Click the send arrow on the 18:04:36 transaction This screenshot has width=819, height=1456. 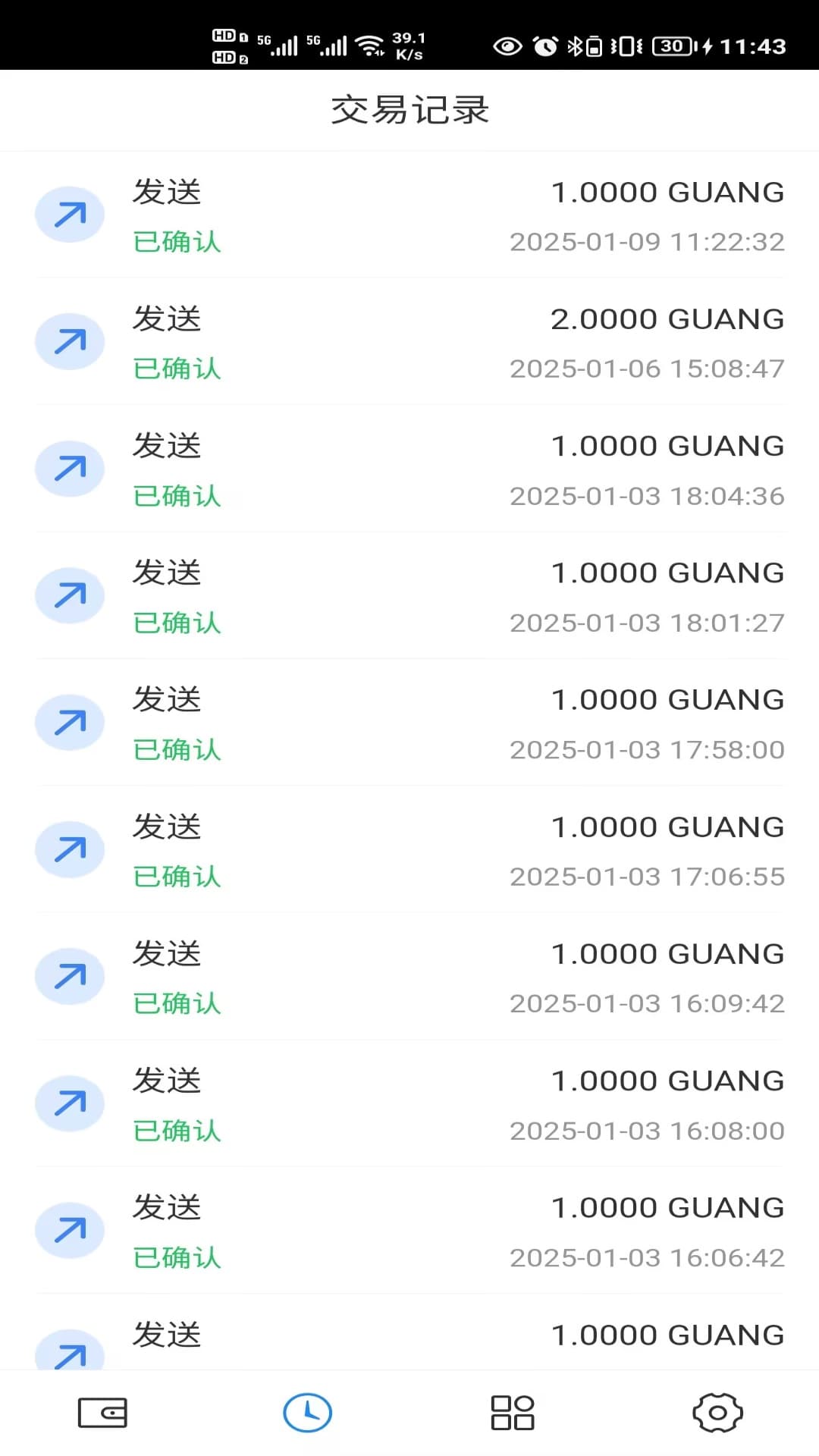click(70, 469)
